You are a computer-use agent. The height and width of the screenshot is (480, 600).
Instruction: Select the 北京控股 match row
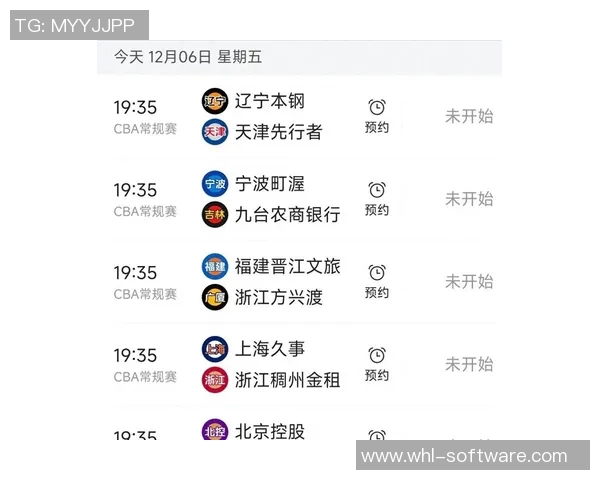click(268, 432)
